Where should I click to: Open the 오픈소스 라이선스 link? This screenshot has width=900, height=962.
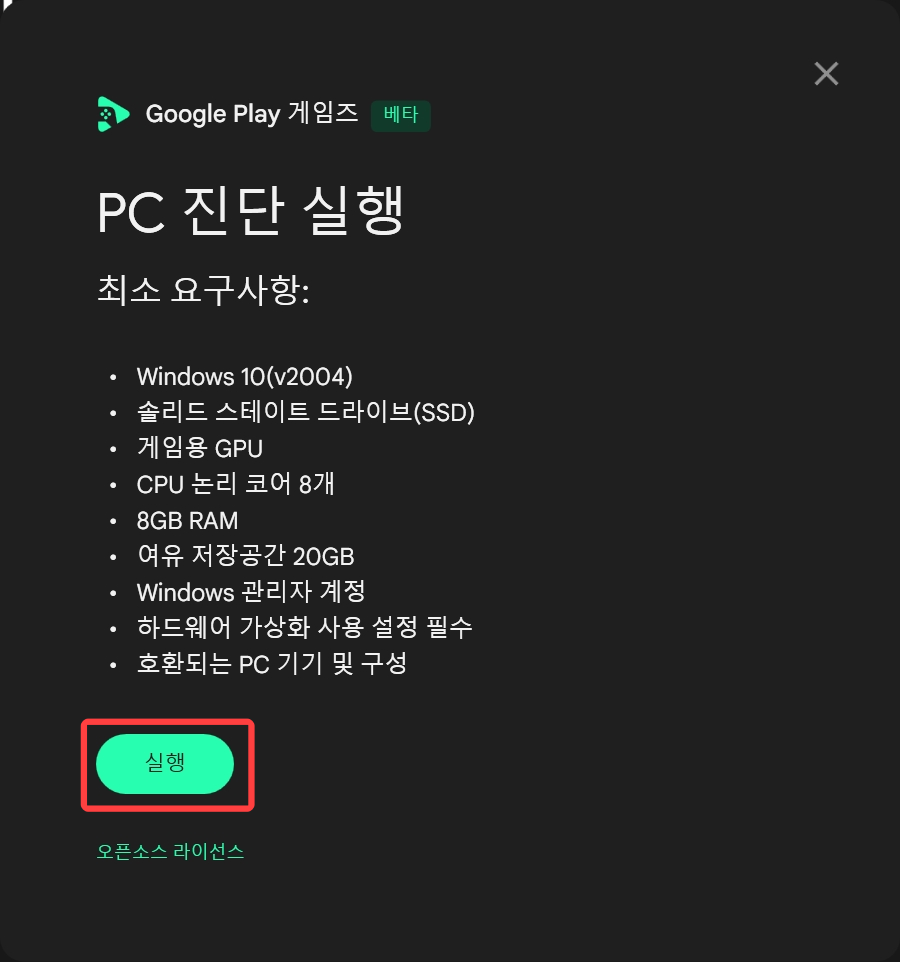coord(169,851)
